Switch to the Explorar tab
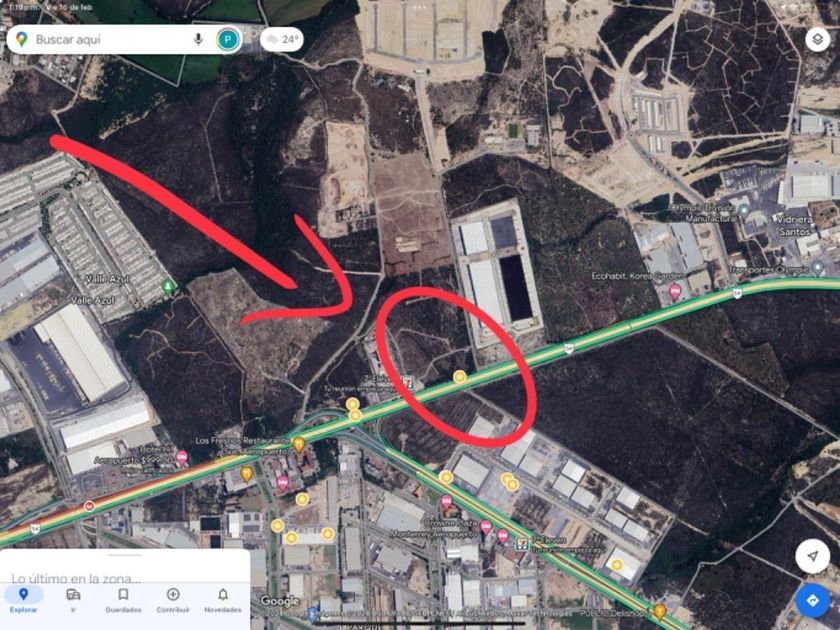Screen dimensions: 840x630 click(x=24, y=600)
